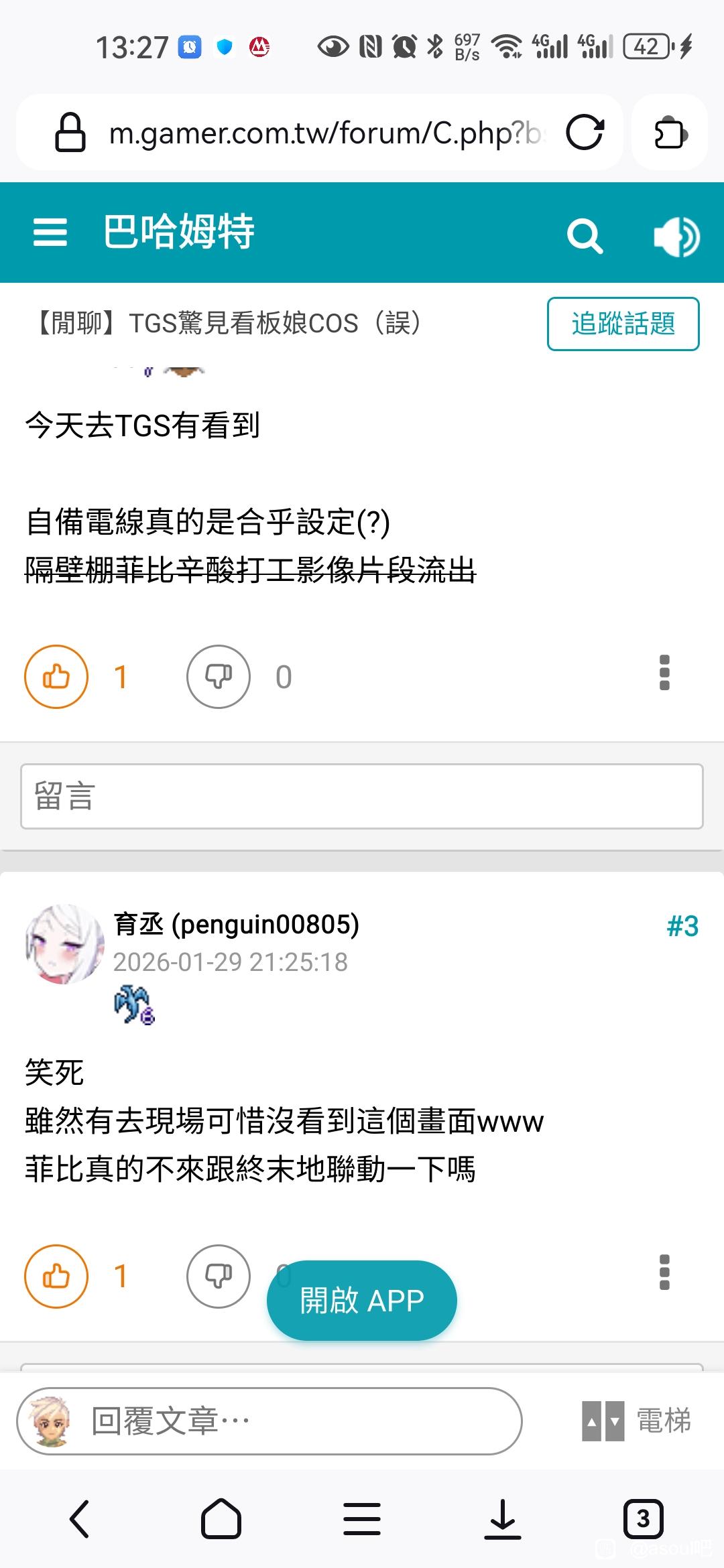The image size is (724, 1568).
Task: Tap the speaker announcements icon
Action: pyautogui.click(x=676, y=236)
